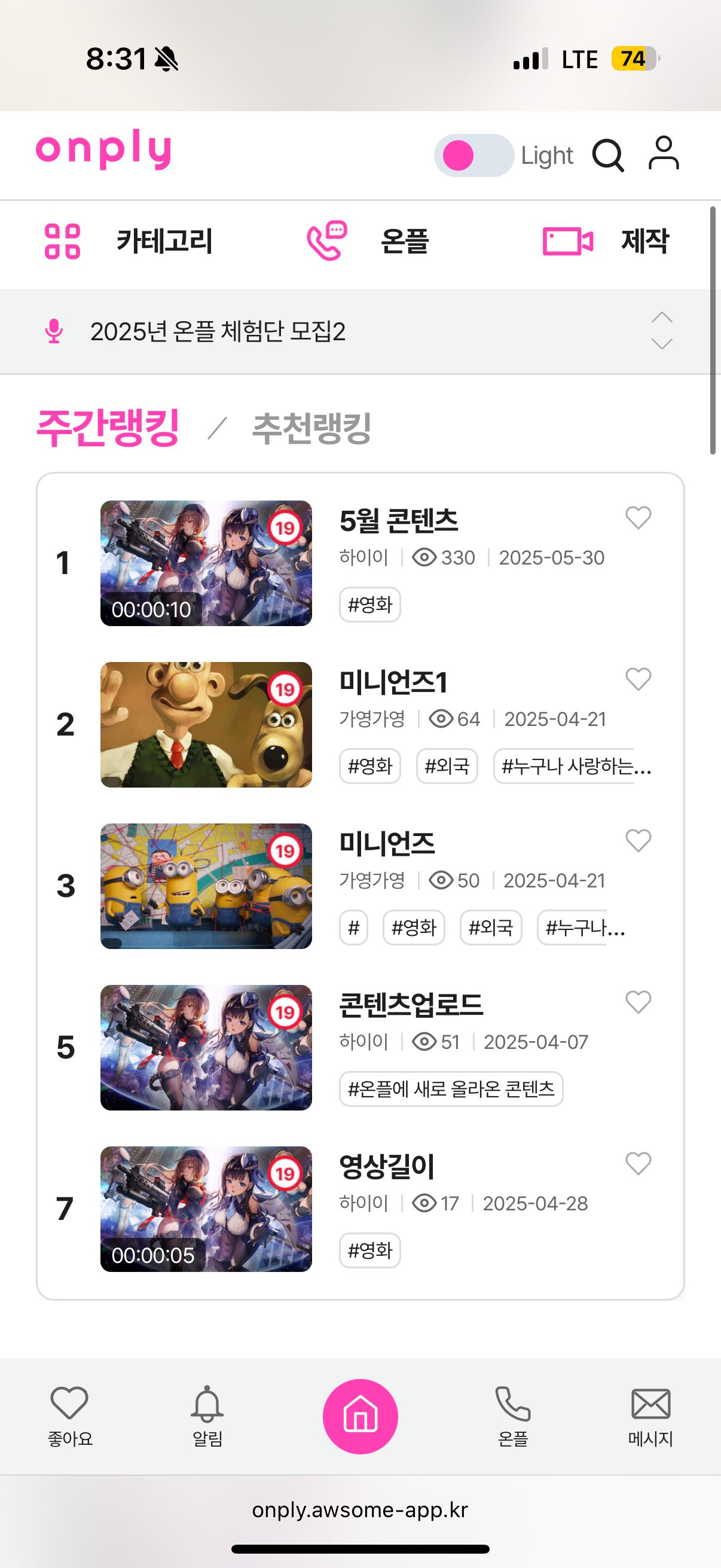The image size is (721, 1568).
Task: Open the 메시지 tab
Action: 650,1416
